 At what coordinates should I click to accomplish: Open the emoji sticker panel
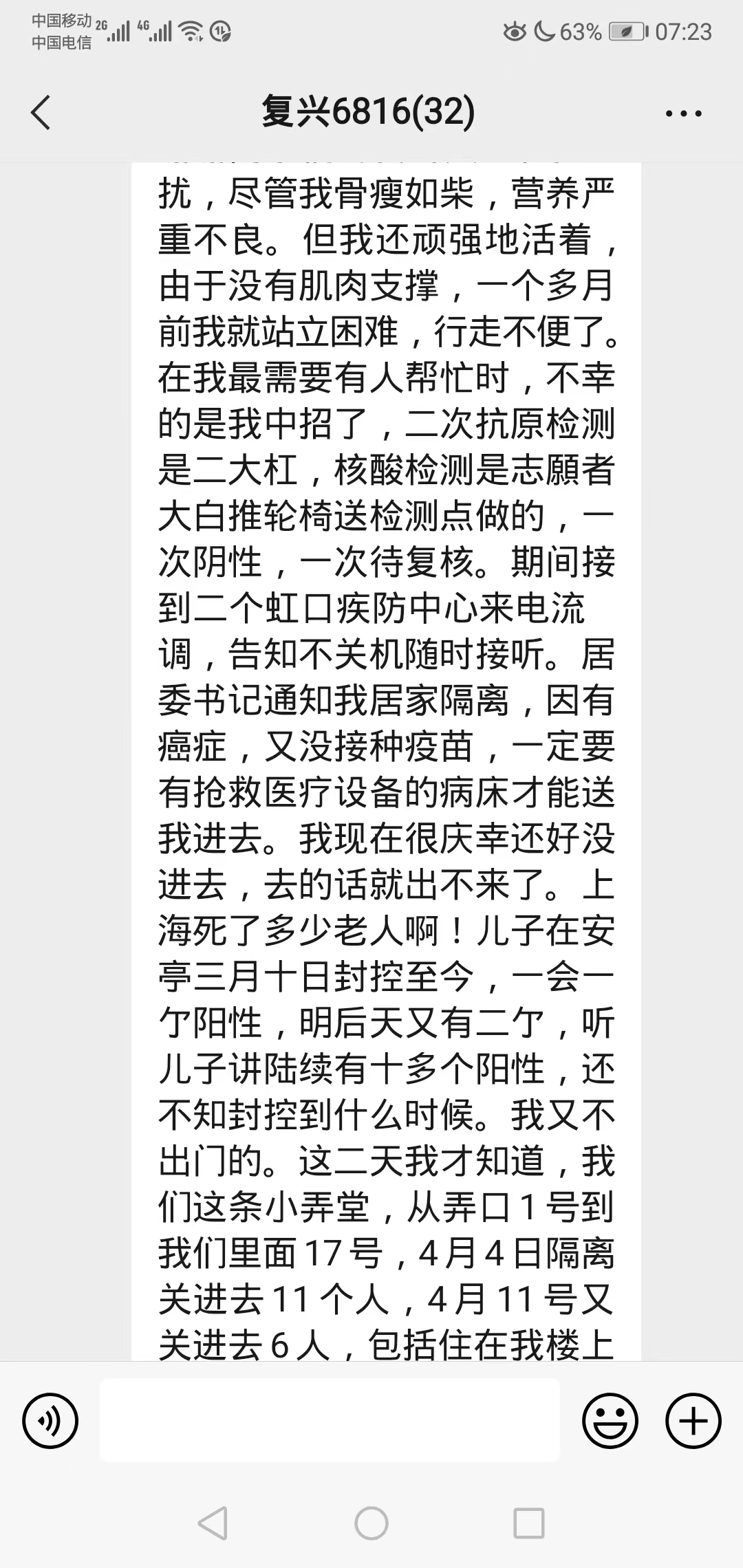[x=610, y=1421]
